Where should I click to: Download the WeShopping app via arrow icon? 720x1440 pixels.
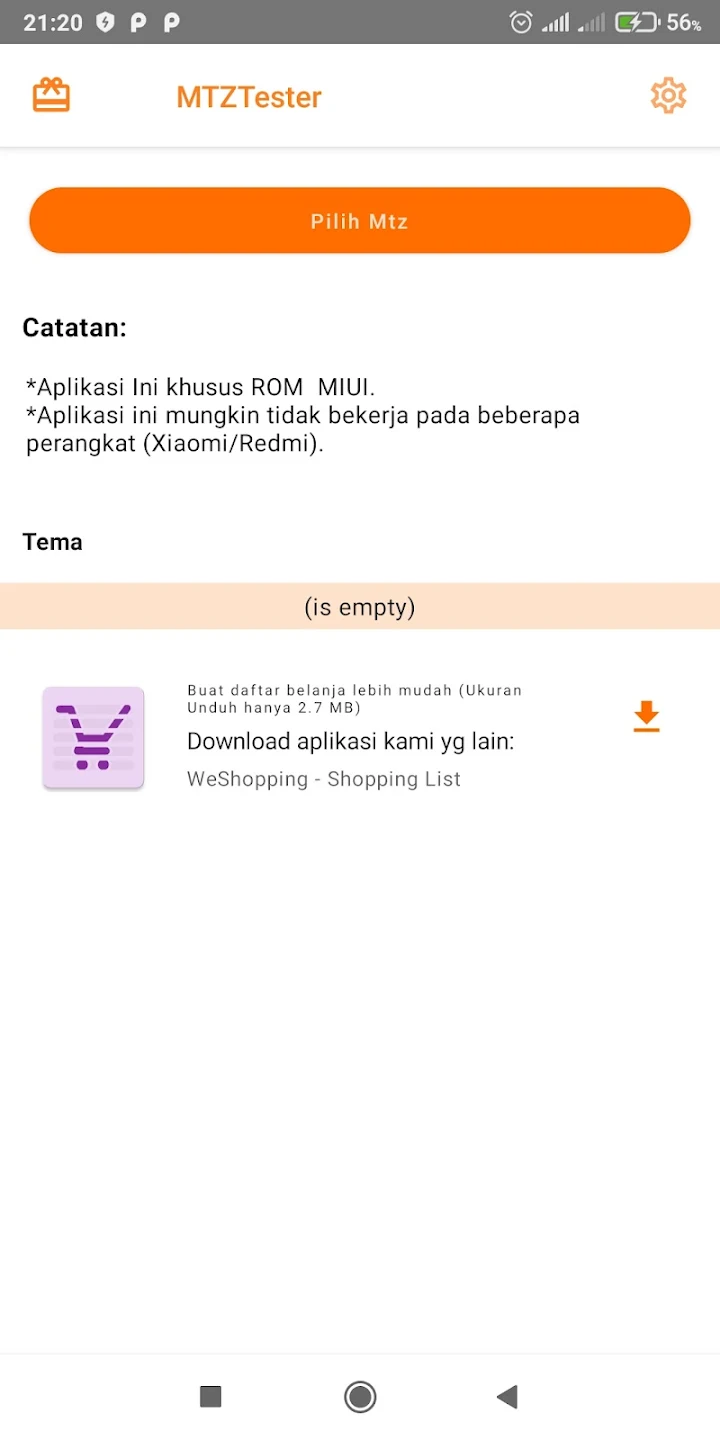coord(646,717)
